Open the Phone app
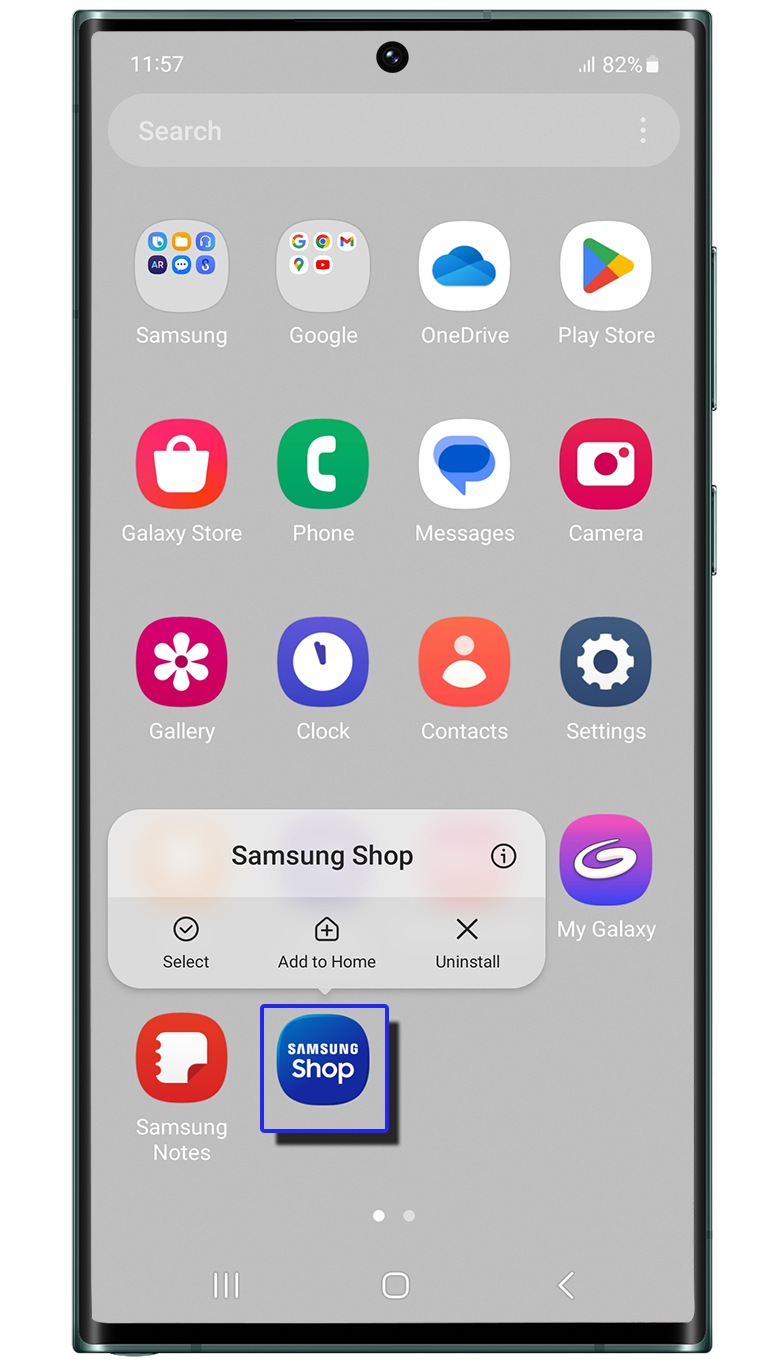The width and height of the screenshot is (768, 1366). (323, 465)
